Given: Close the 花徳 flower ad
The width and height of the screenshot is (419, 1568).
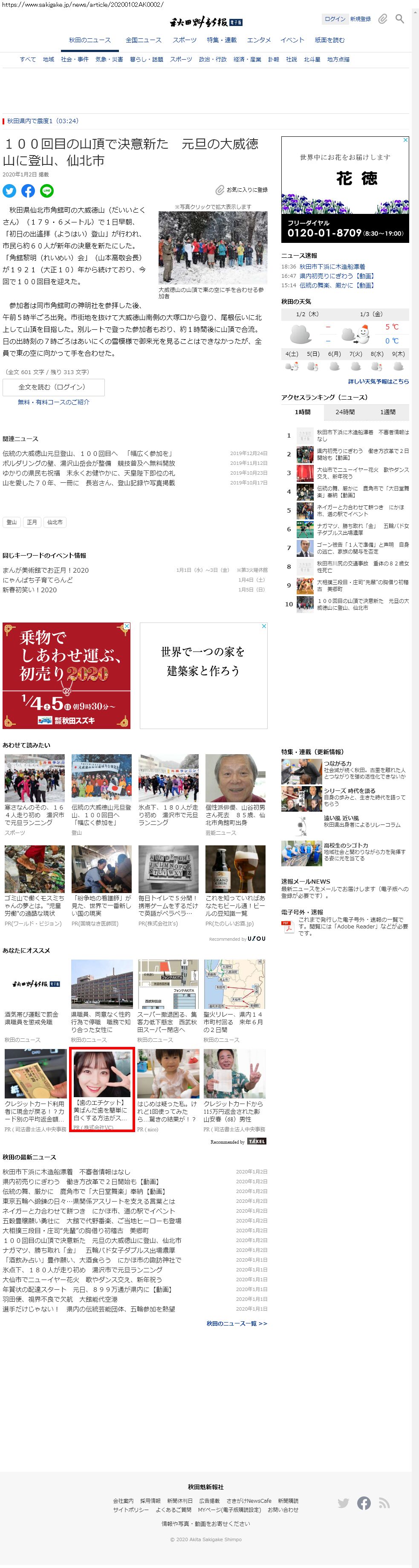Looking at the screenshot, I should pyautogui.click(x=406, y=140).
